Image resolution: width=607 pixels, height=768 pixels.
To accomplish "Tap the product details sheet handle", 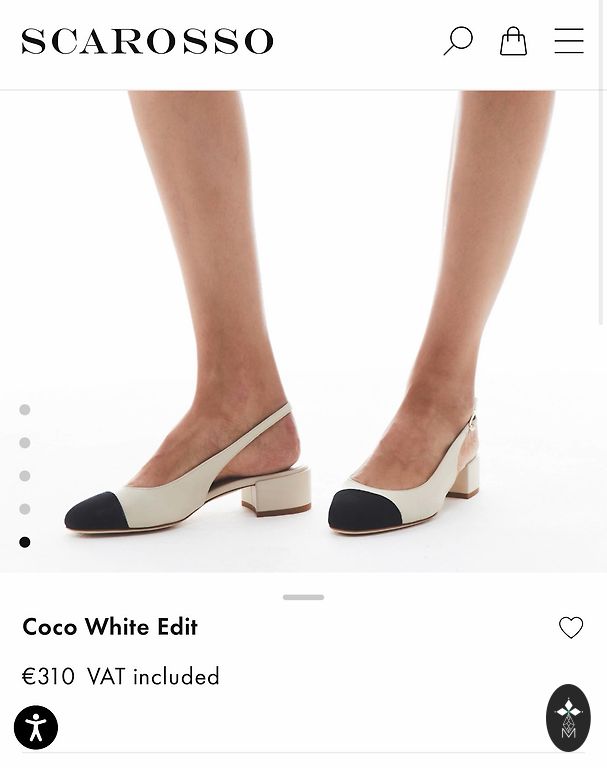I will pos(303,597).
